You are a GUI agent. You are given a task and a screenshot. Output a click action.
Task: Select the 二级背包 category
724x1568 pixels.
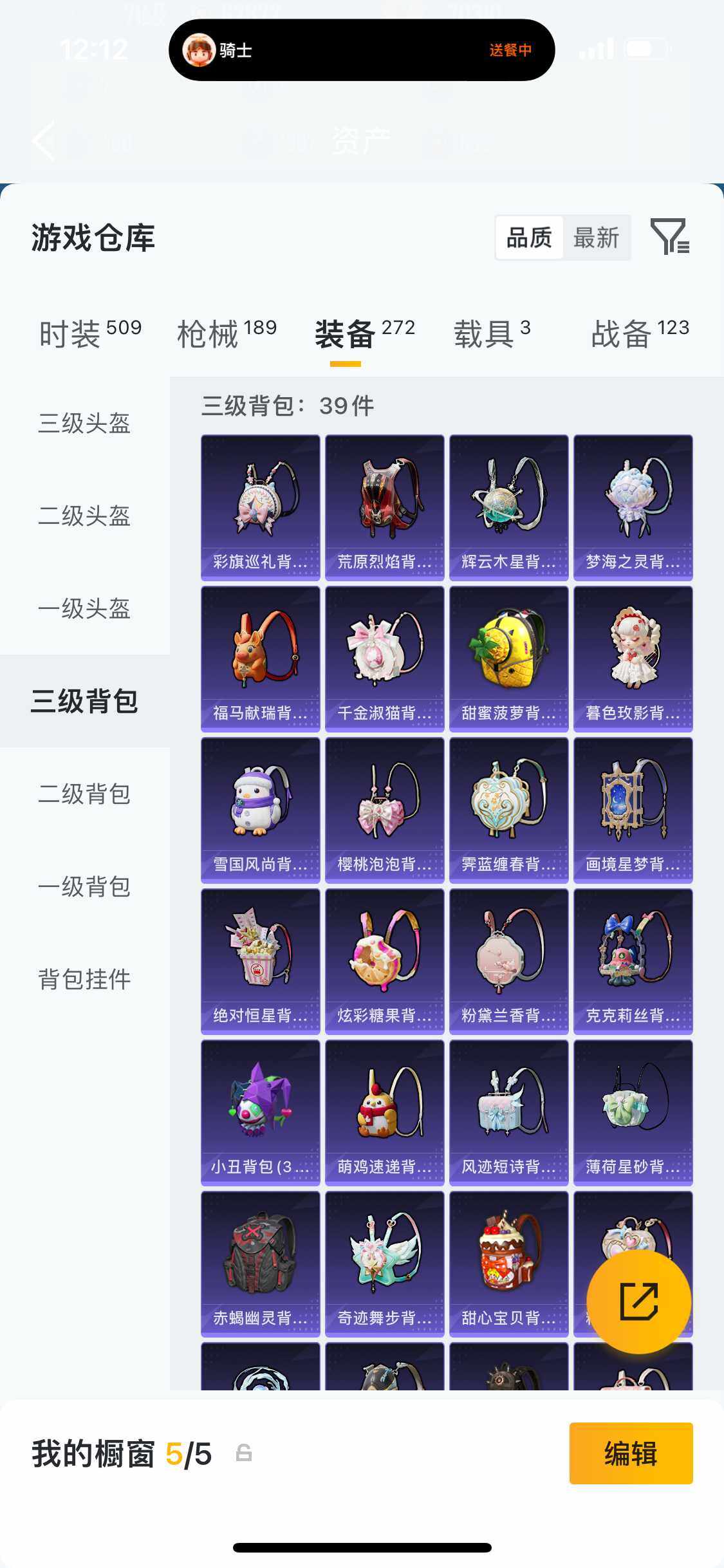point(84,795)
